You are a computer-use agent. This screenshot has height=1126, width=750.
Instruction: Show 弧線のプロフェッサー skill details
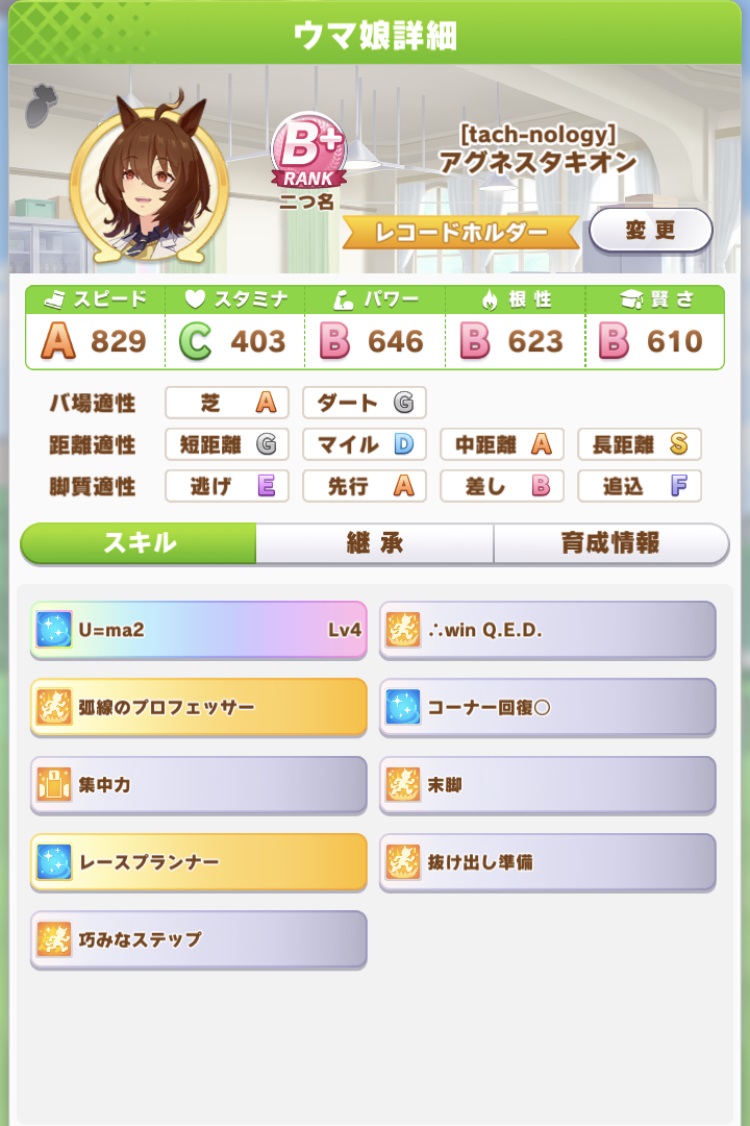tap(198, 707)
